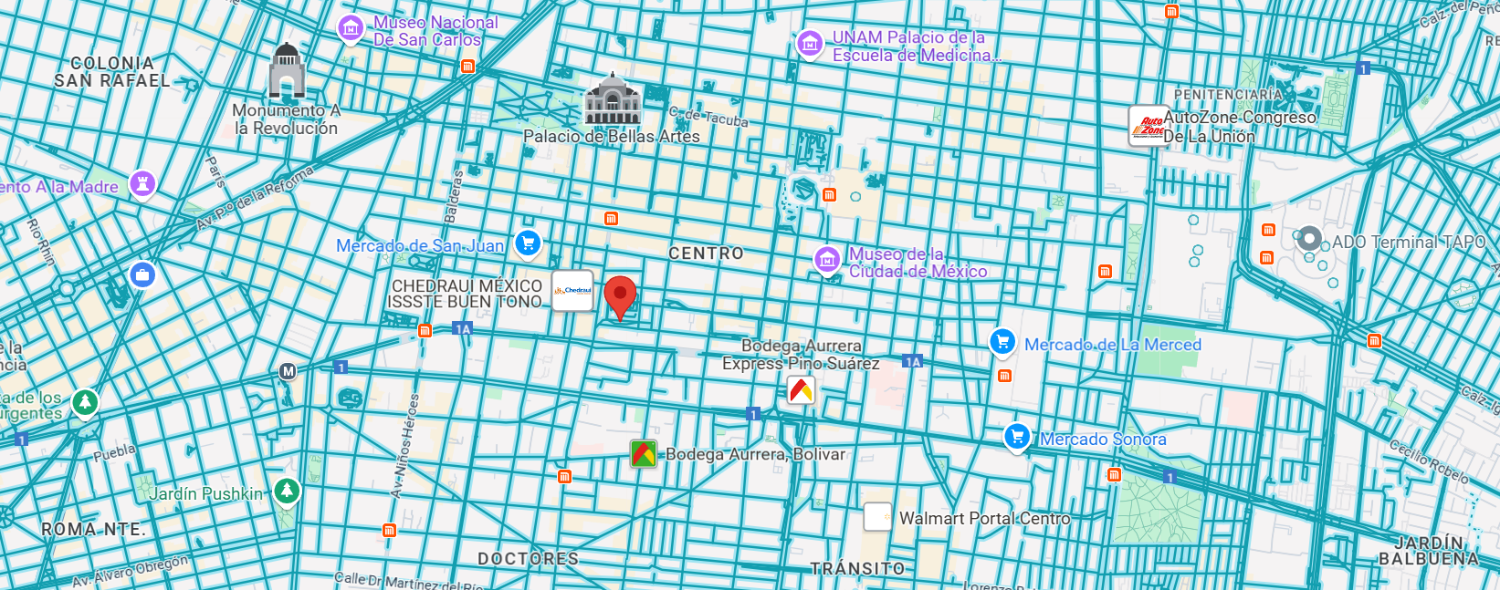Tap the Bodega Aurrera, Bolivar marker
1500x590 pixels.
tap(644, 454)
